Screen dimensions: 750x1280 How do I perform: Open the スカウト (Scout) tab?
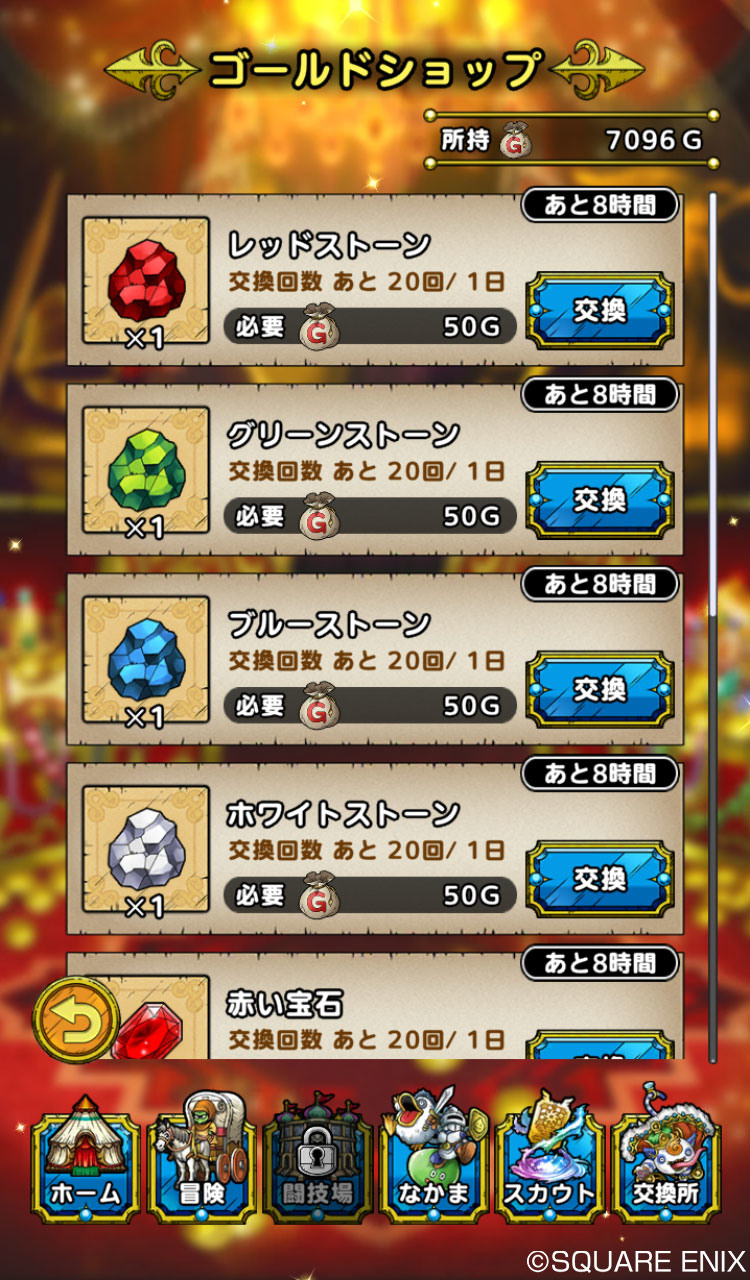click(549, 1158)
